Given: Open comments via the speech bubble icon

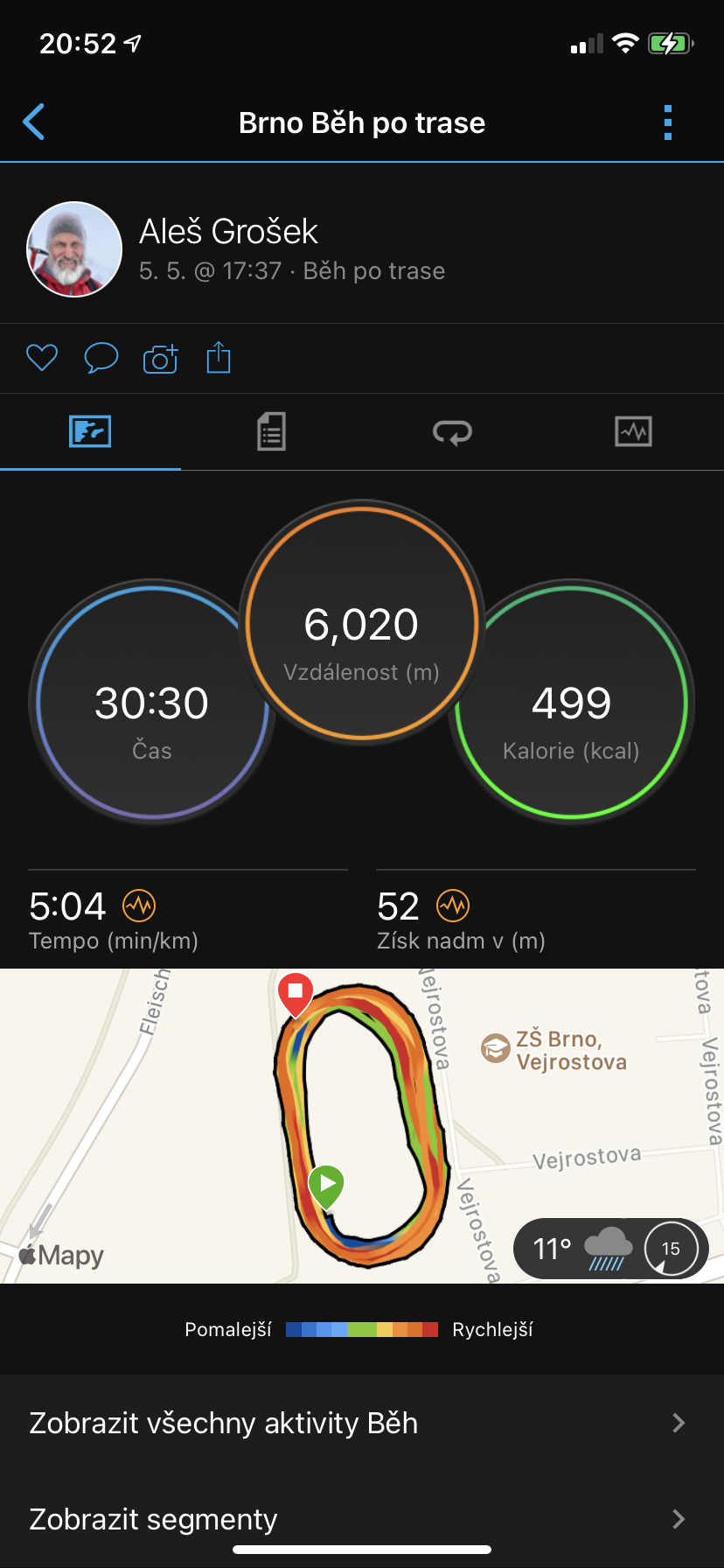Looking at the screenshot, I should (x=101, y=358).
